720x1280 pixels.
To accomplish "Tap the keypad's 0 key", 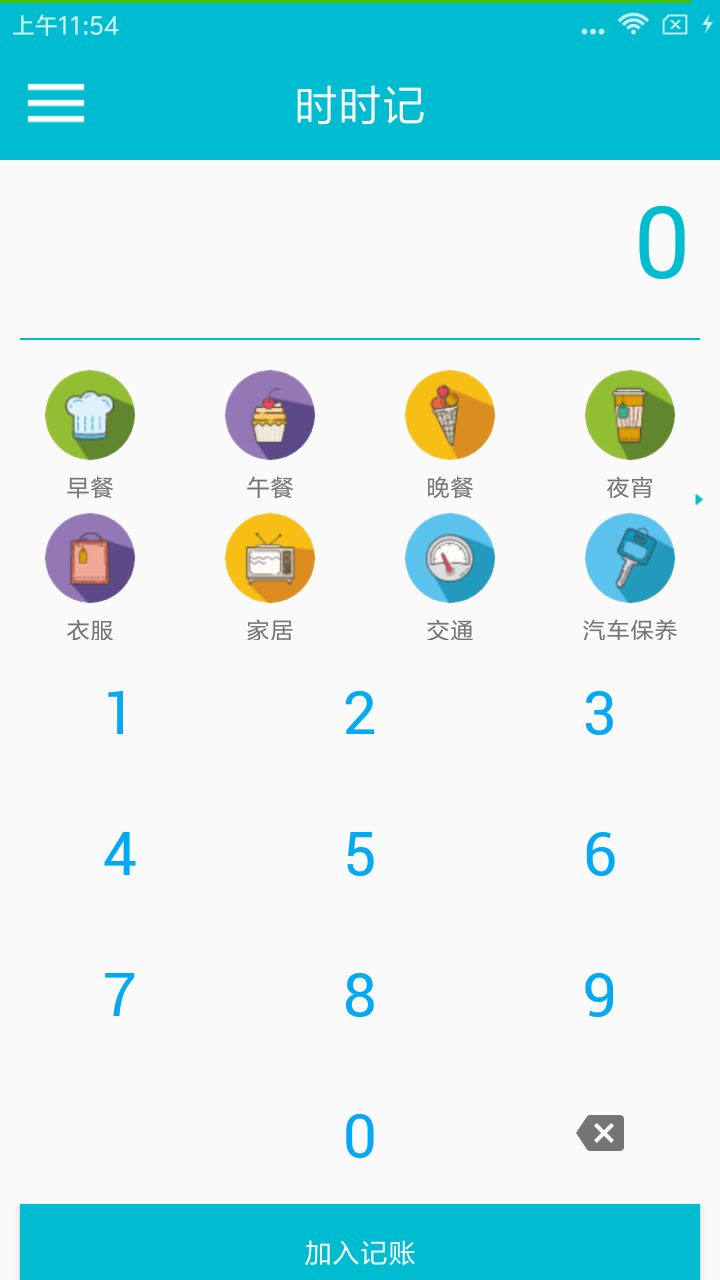I will (x=360, y=1137).
